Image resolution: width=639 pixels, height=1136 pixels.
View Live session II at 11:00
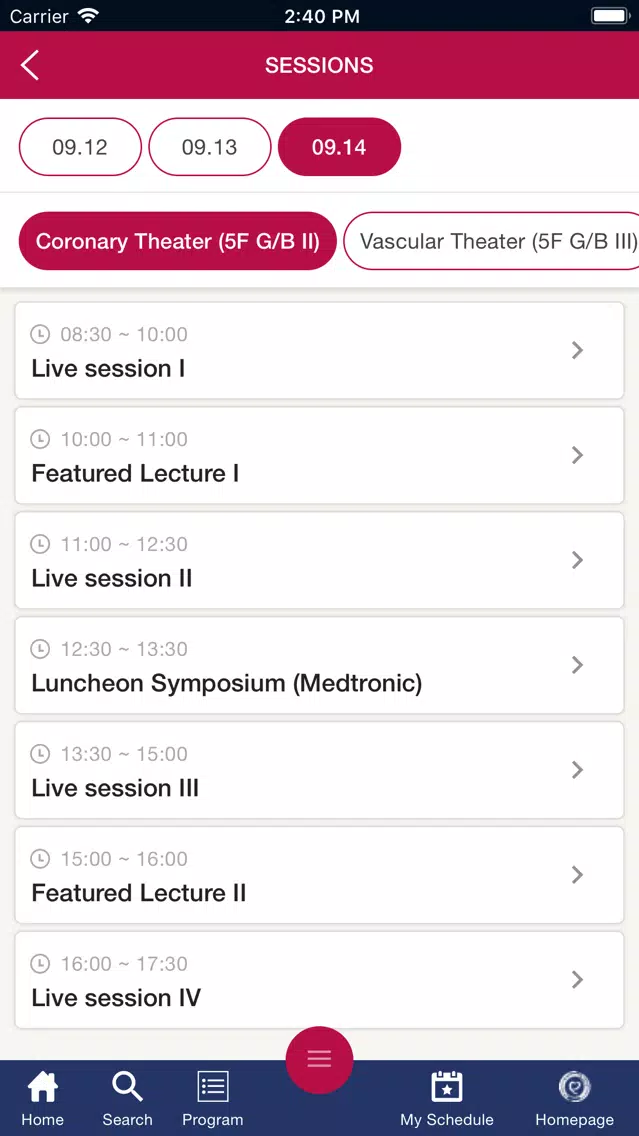click(x=320, y=561)
